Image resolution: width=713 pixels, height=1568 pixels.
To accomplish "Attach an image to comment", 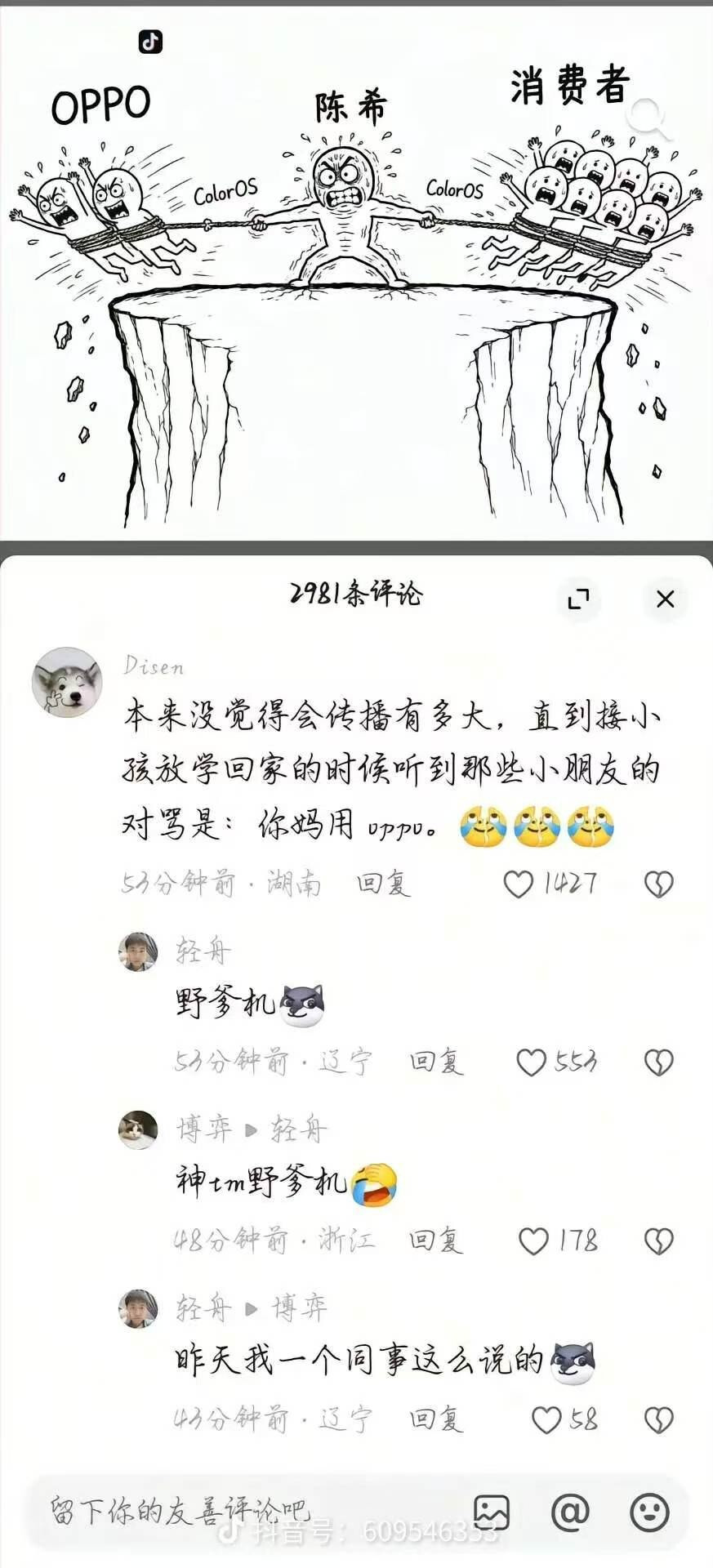I will click(x=492, y=1512).
